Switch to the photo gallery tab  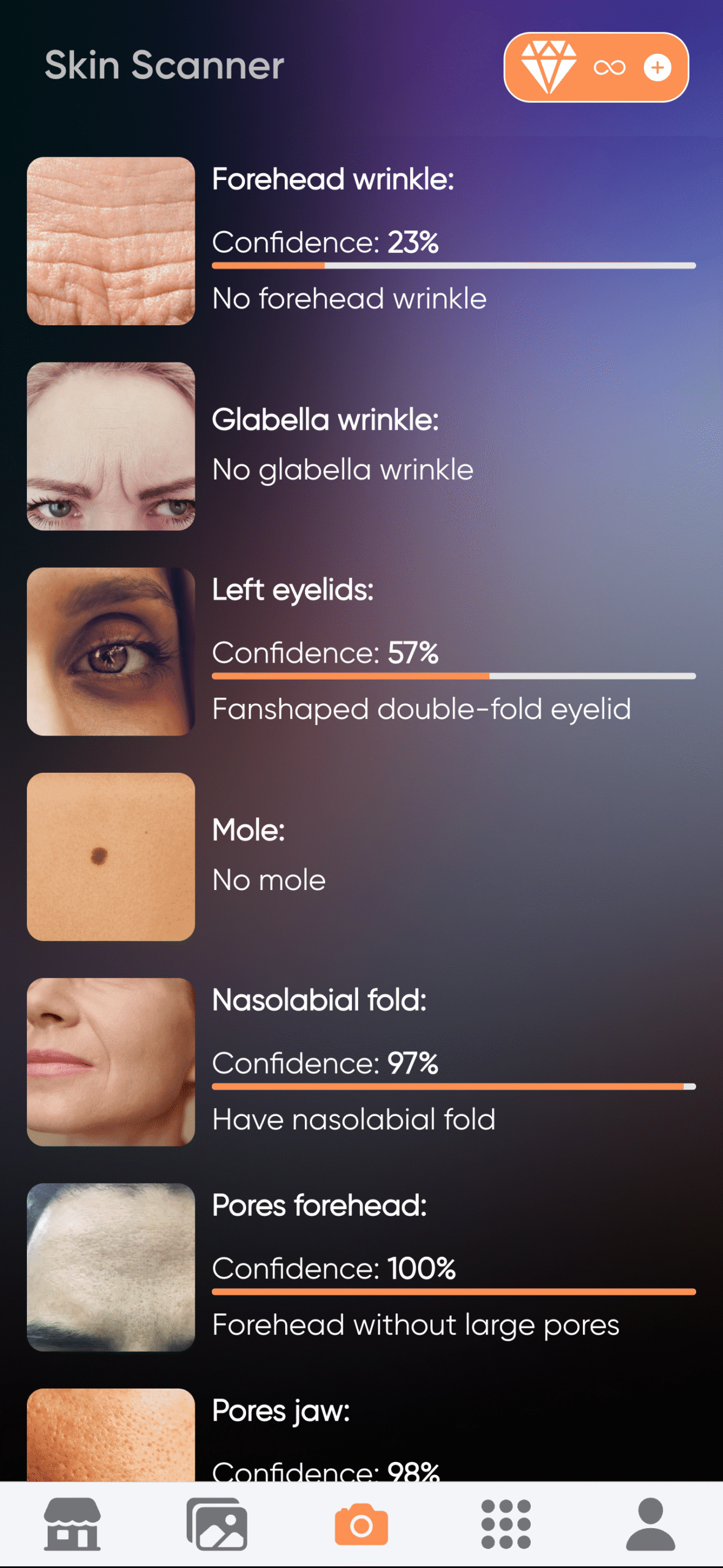coord(217,1525)
